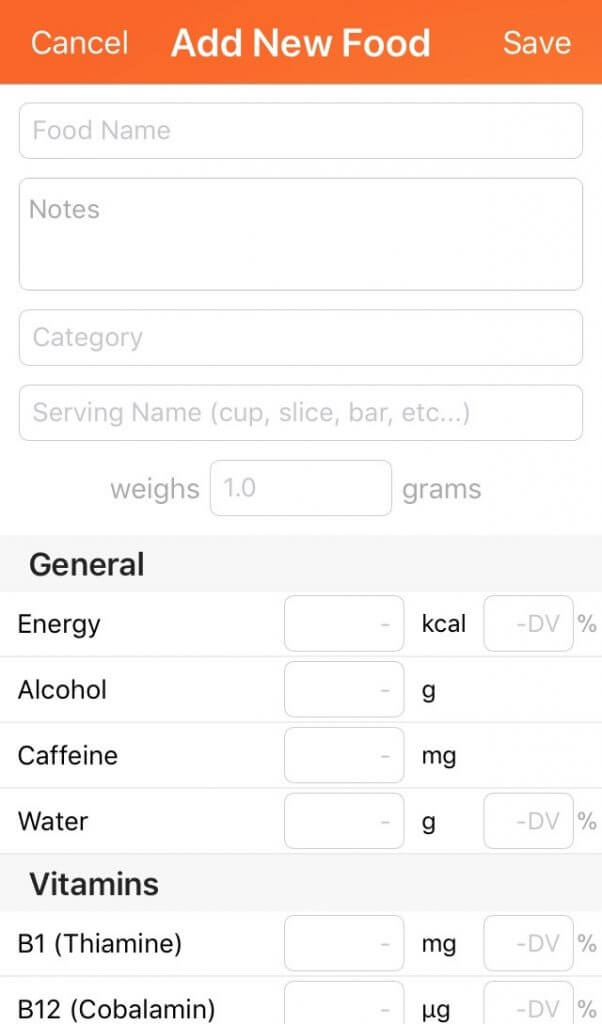Focus the Notes text box
602x1024 pixels.
click(x=301, y=234)
